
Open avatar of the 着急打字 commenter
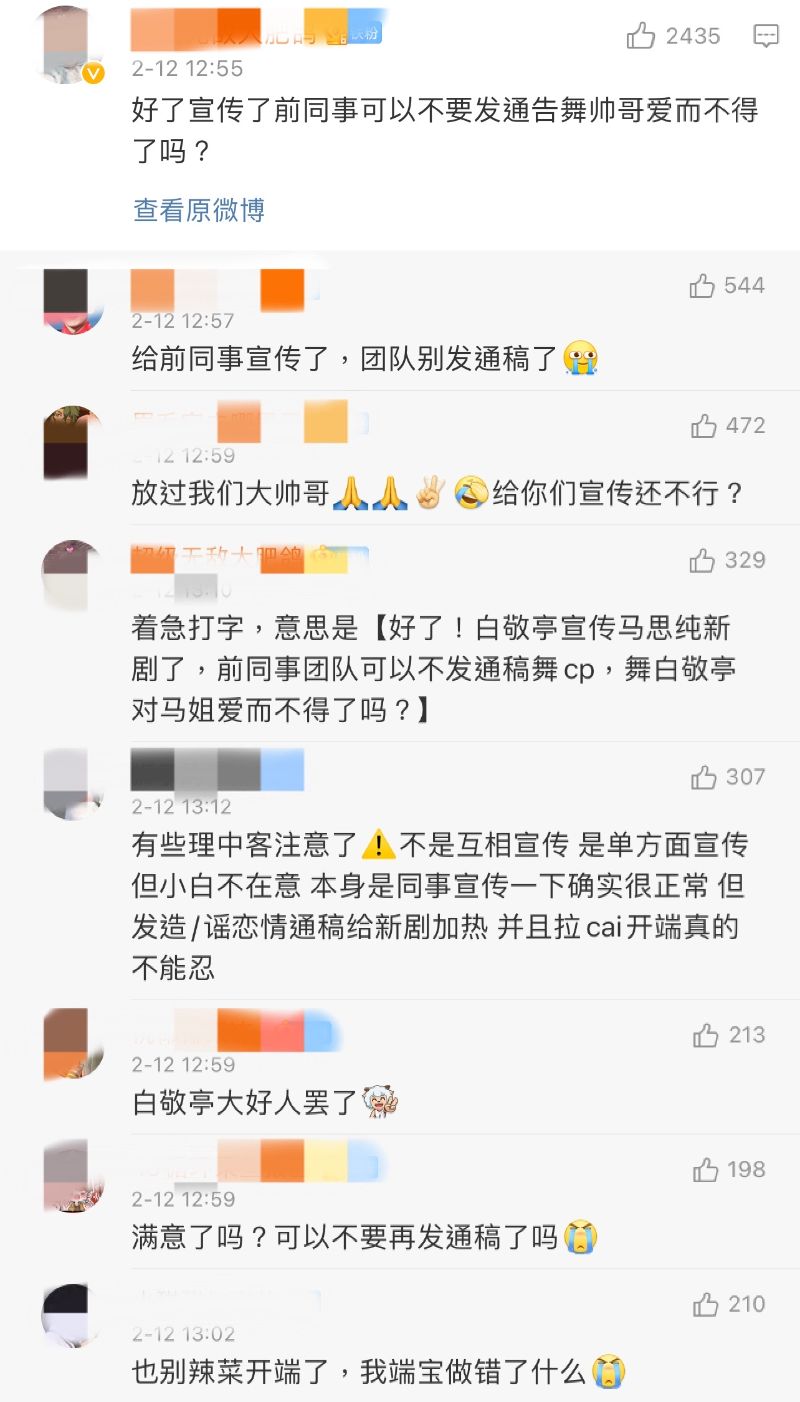73,575
